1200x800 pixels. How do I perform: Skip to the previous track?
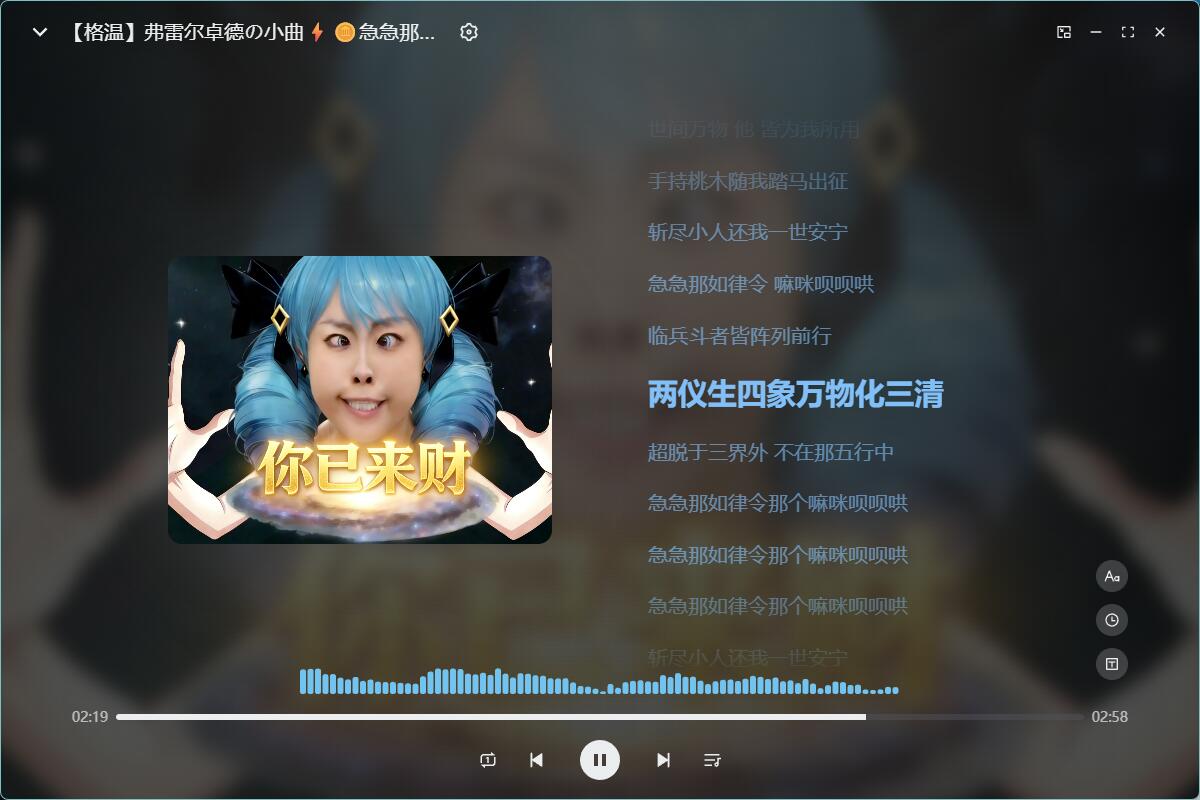coord(536,760)
